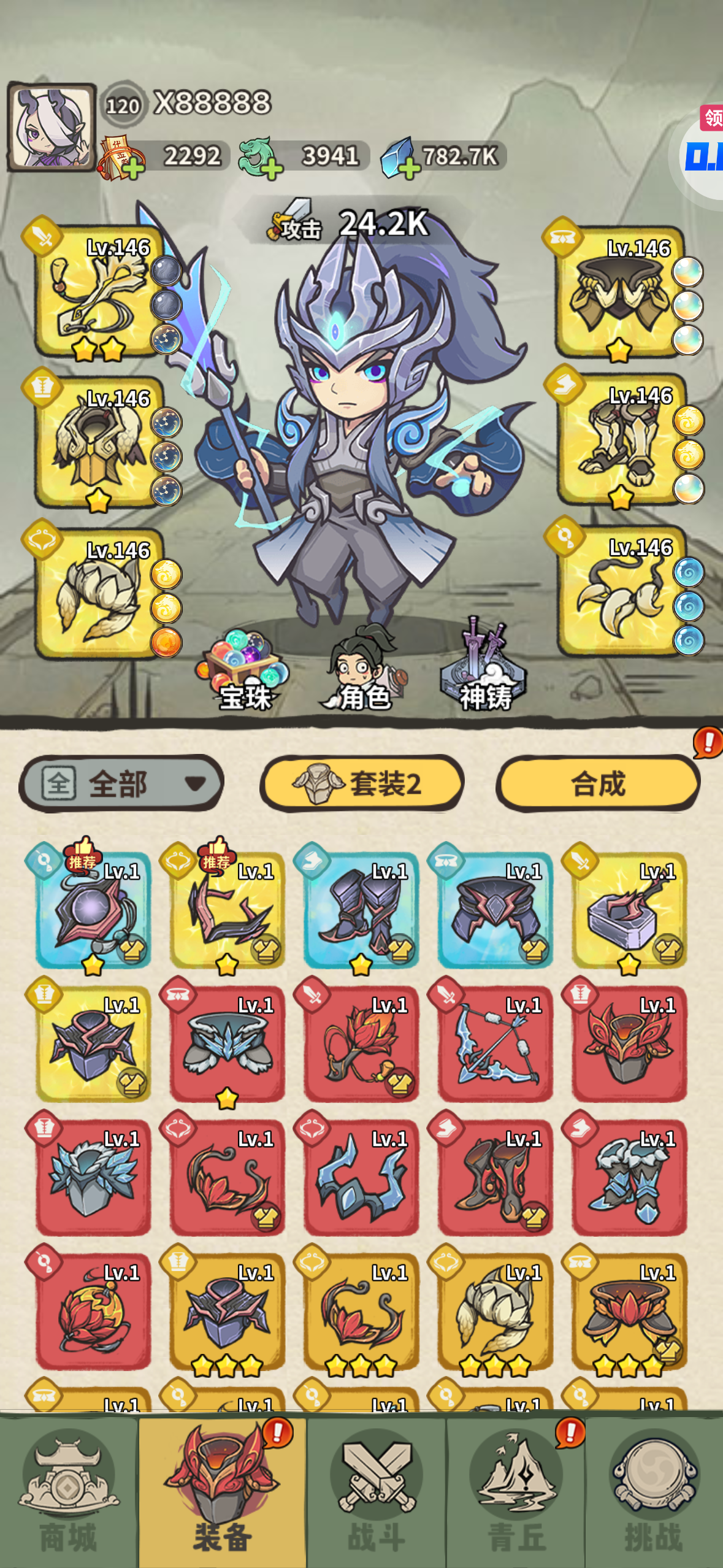This screenshot has height=1568, width=723.
Task: Open the 神铸 forging menu
Action: [484, 666]
